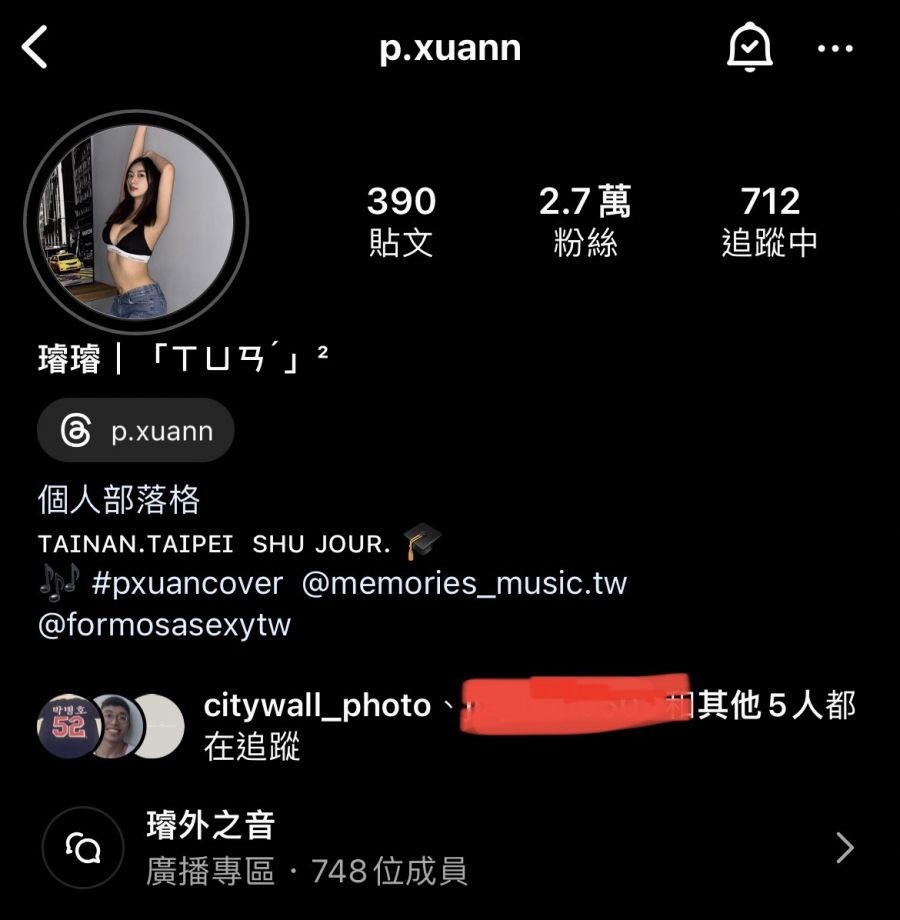Open the 璿外之音 broadcast channel
The image size is (900, 920).
tap(450, 848)
